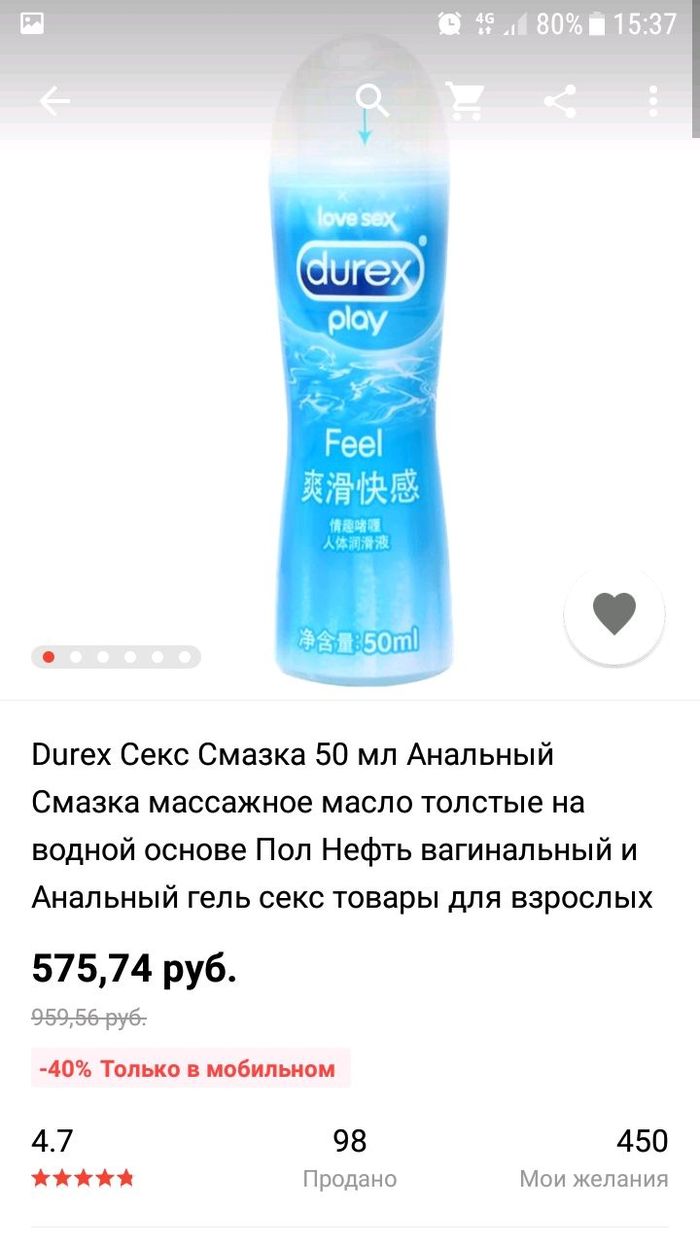Open the Durex product photo
This screenshot has width=700, height=1244.
pos(357,400)
